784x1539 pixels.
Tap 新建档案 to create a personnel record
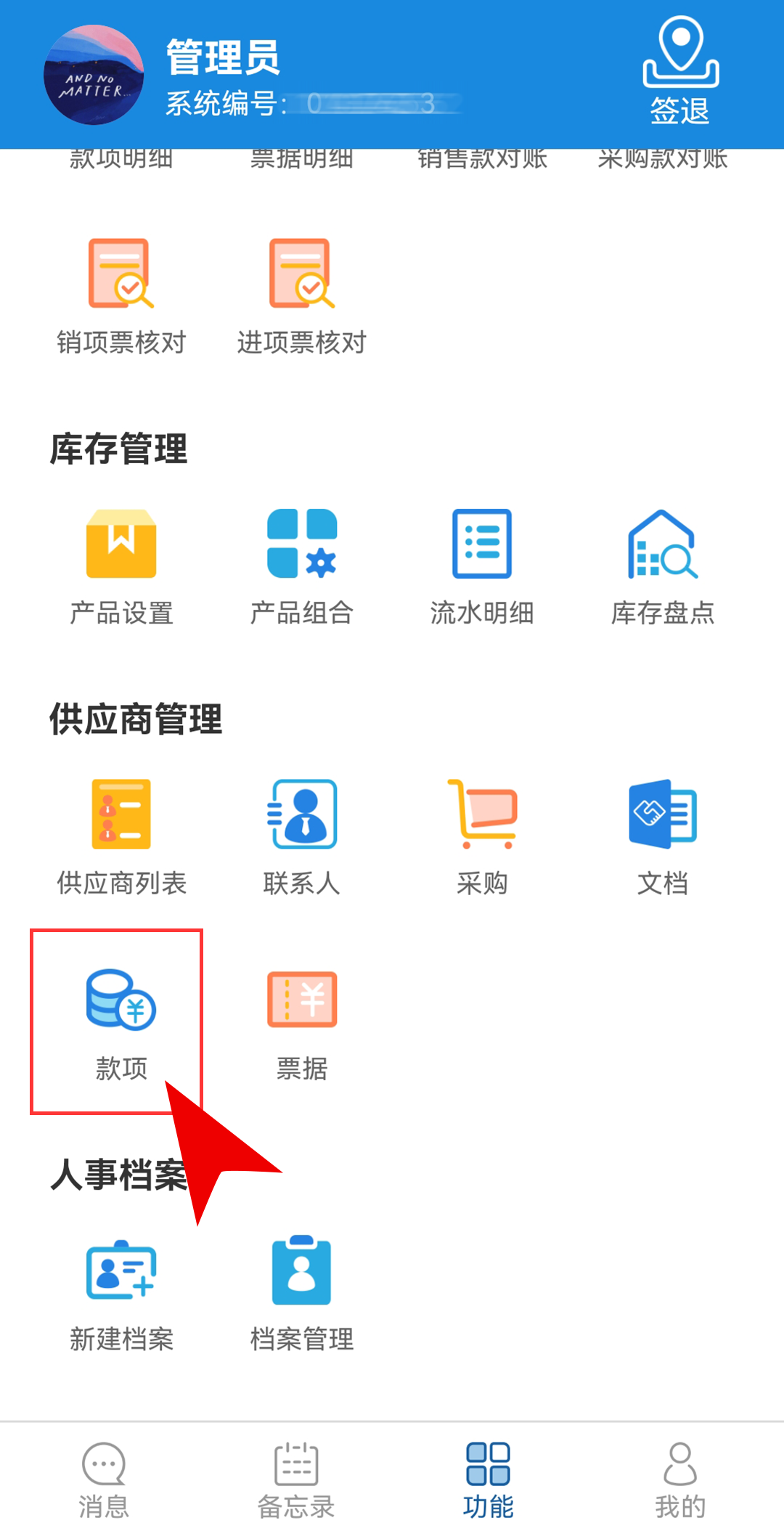click(121, 1292)
